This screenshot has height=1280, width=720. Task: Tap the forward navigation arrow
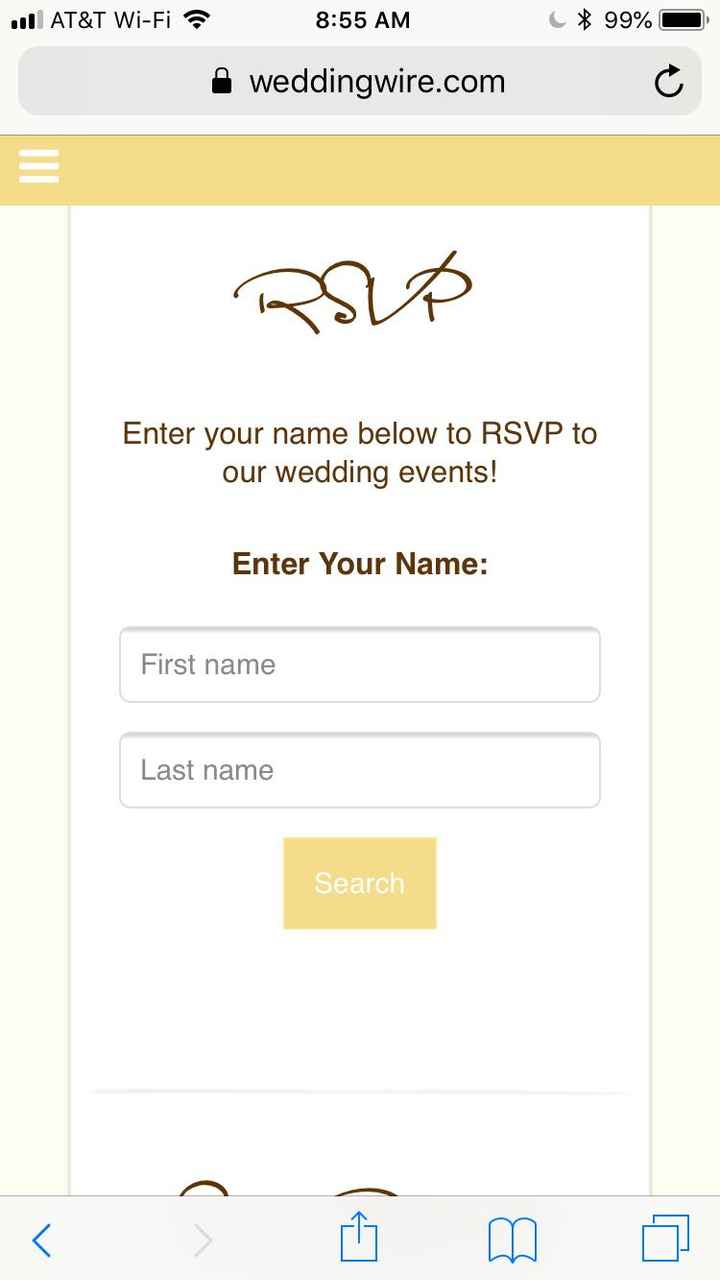click(203, 1240)
